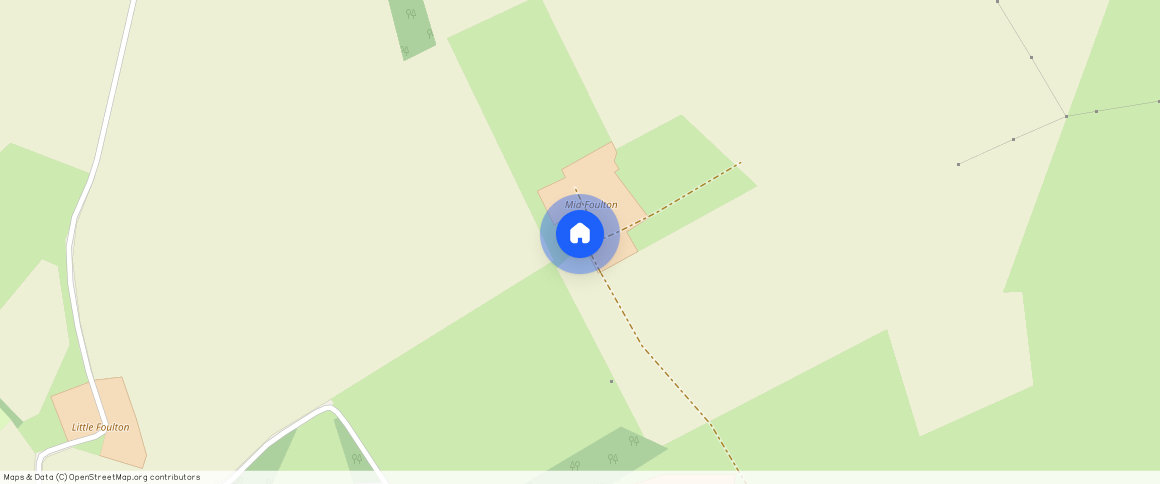Tap the blue home location marker
The height and width of the screenshot is (484, 1160).
pos(580,234)
